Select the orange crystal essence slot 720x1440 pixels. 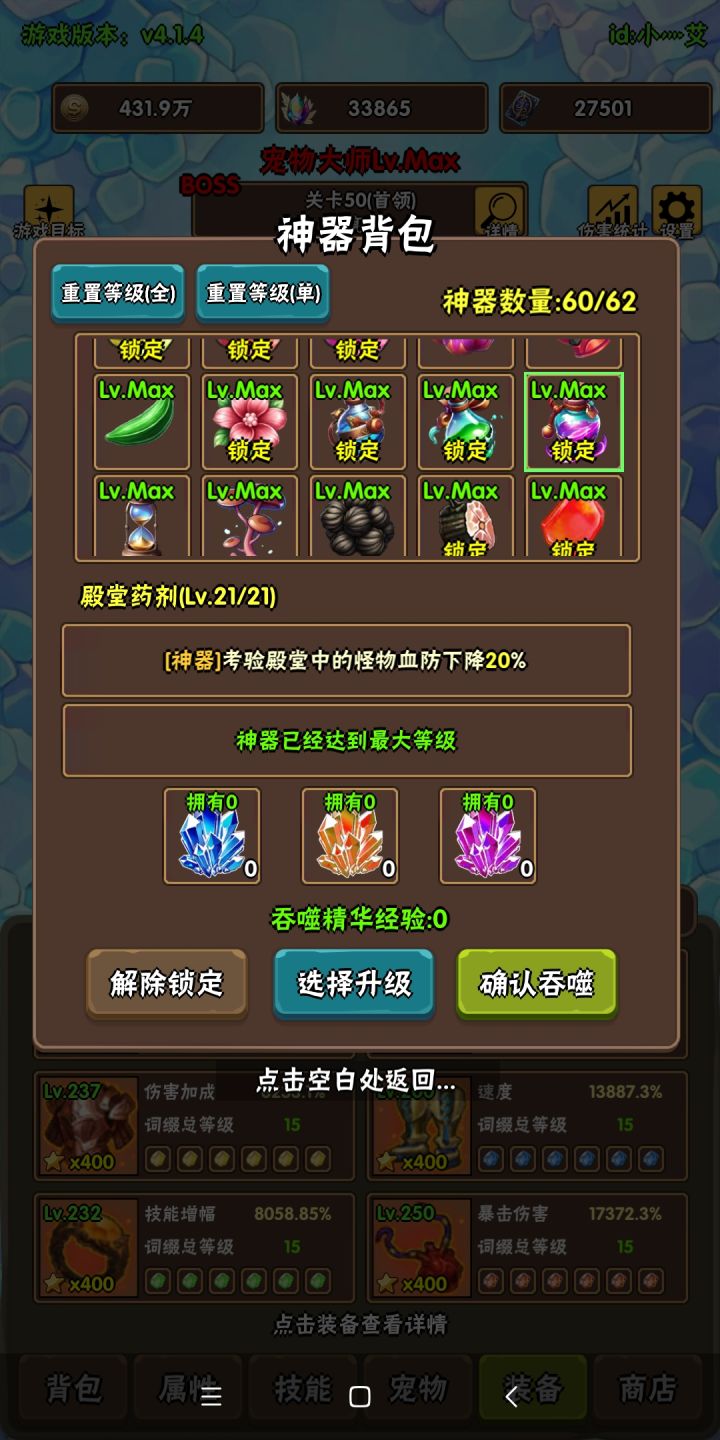coord(350,837)
